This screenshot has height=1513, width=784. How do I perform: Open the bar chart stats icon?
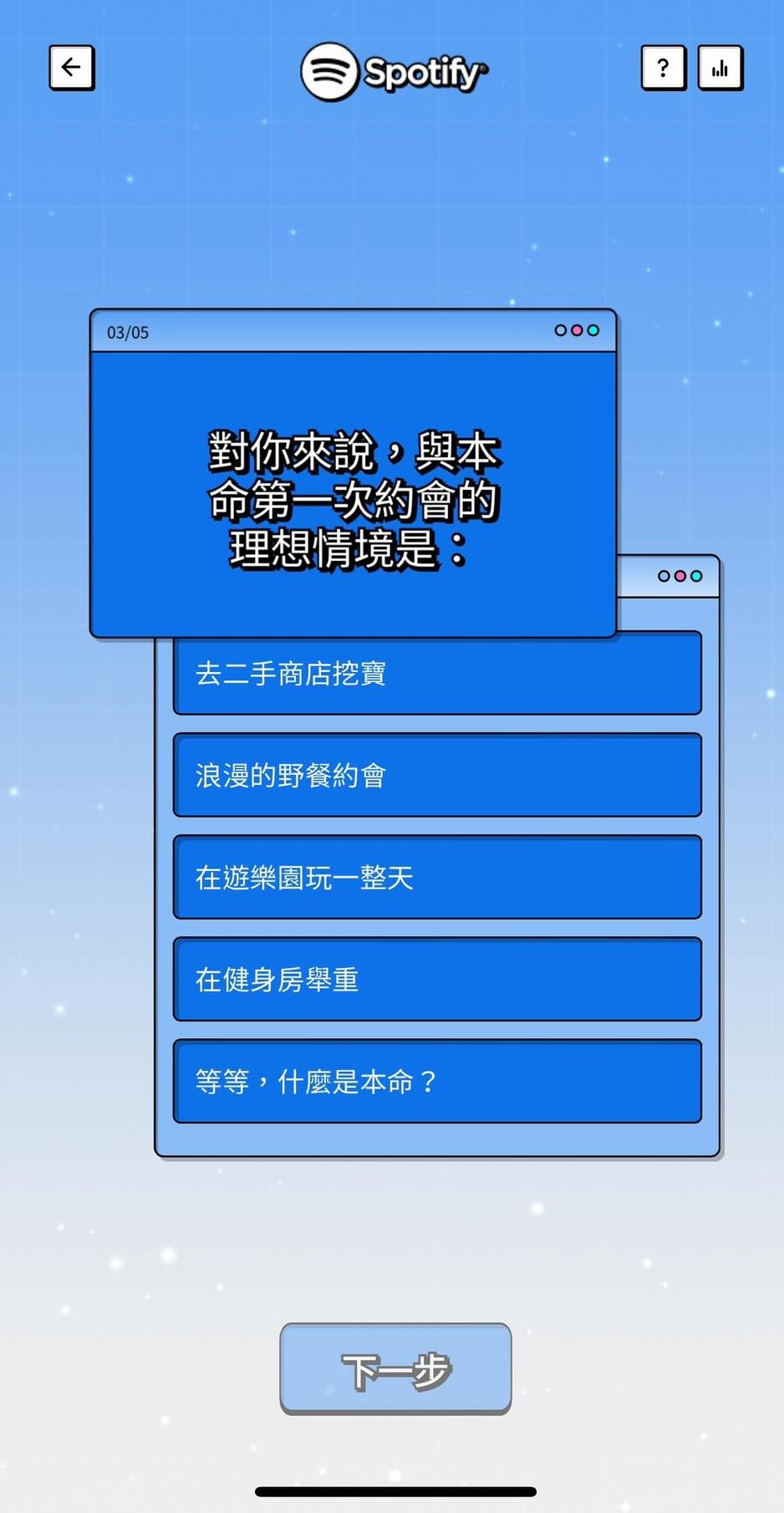[x=720, y=68]
